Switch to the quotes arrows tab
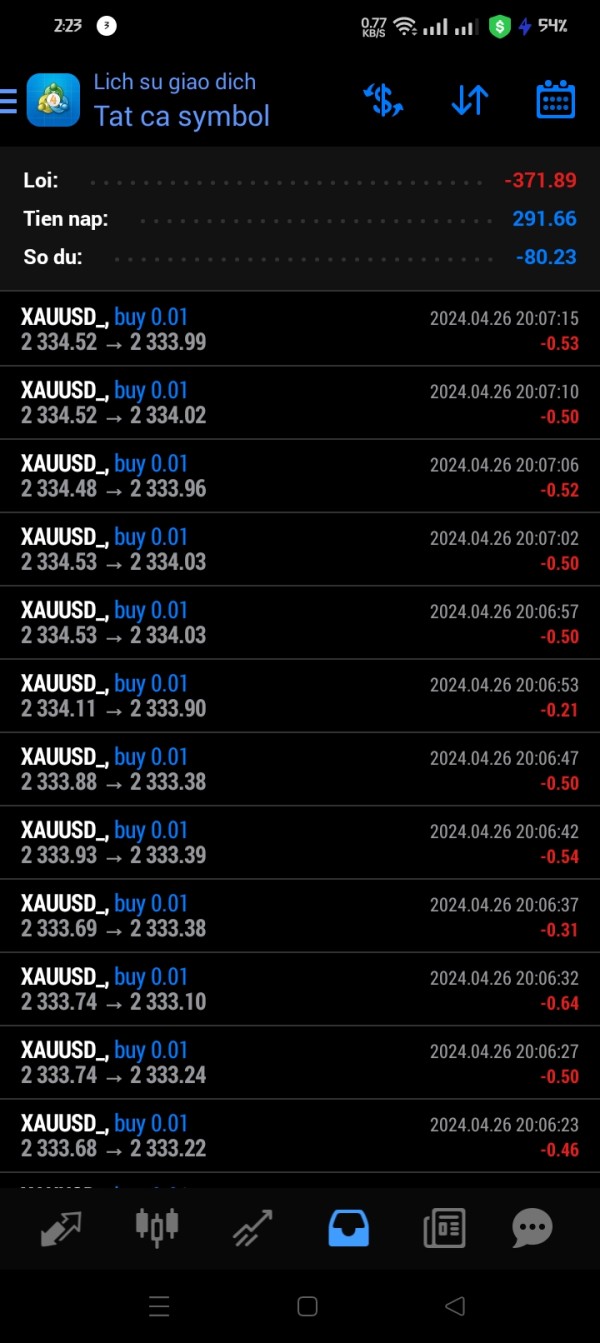The image size is (600, 1343). 61,1228
